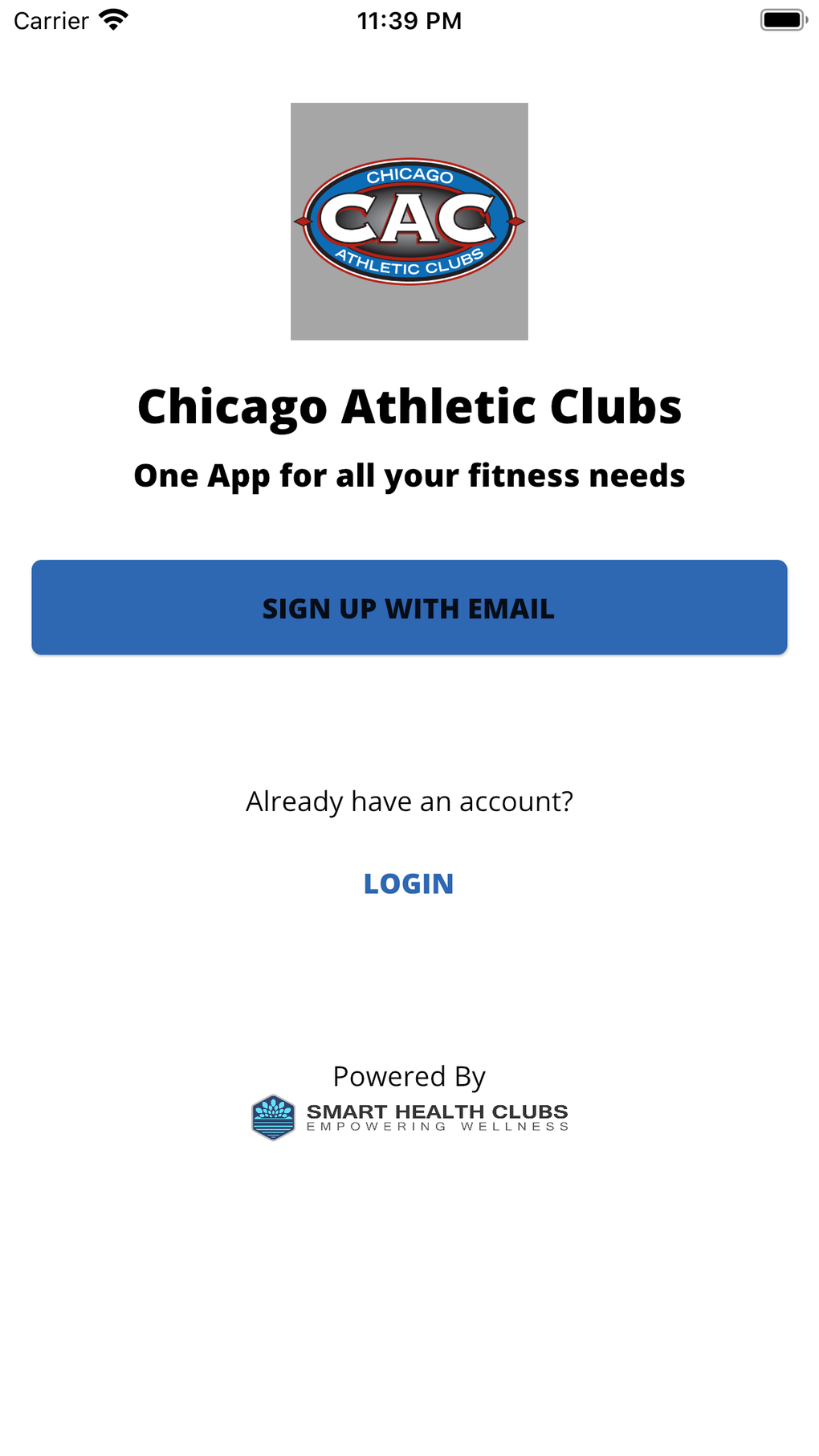Tap the fitness needs tagline text
This screenshot has width=819, height=1456.
pyautogui.click(x=409, y=475)
